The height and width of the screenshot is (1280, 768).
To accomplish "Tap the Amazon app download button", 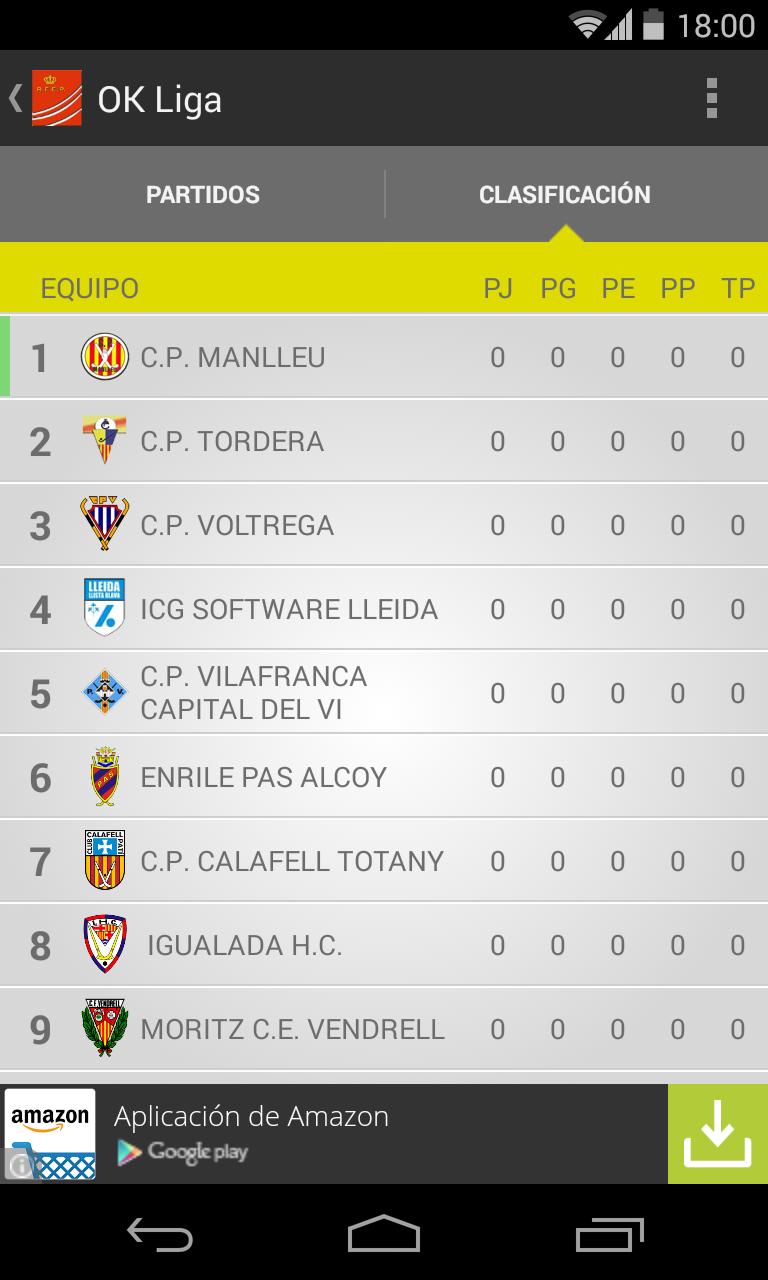I will pyautogui.click(x=717, y=1134).
